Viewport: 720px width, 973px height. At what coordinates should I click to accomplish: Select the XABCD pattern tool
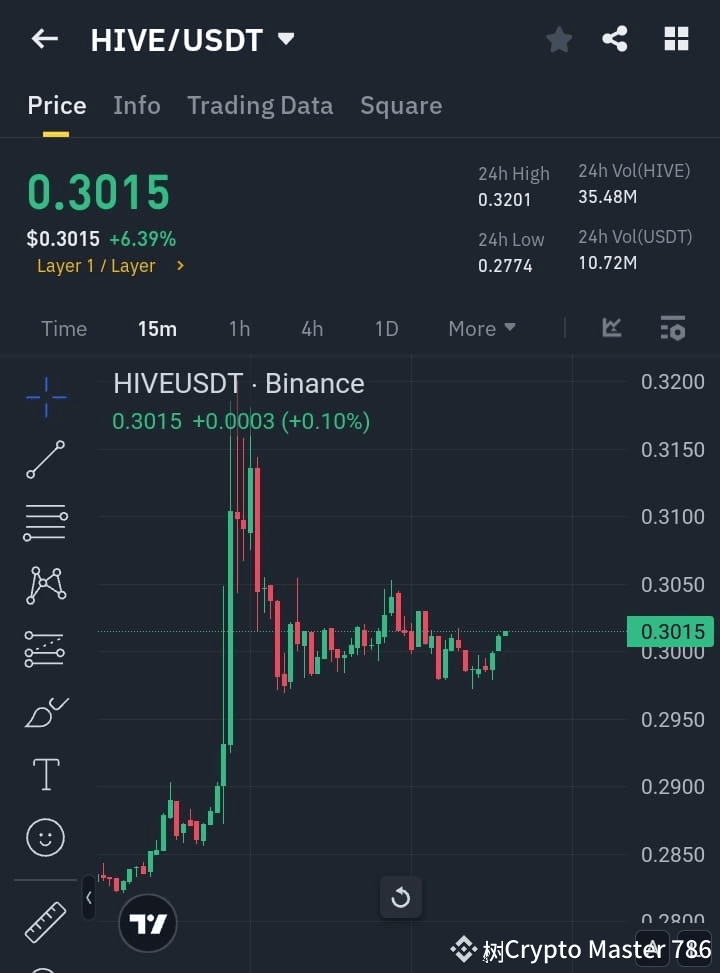point(45,586)
